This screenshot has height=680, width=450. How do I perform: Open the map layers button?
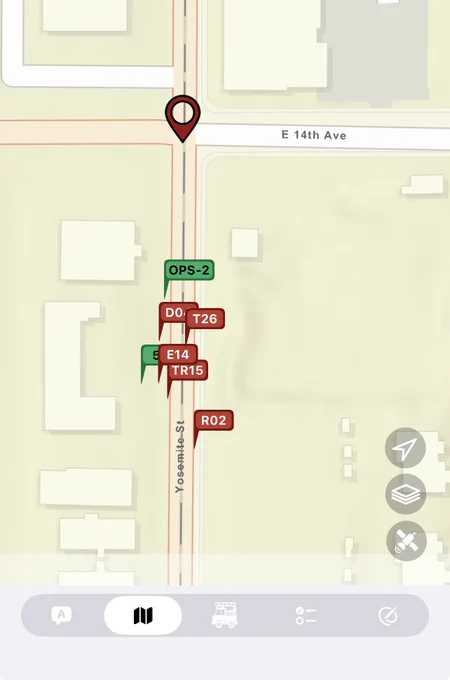tap(405, 494)
